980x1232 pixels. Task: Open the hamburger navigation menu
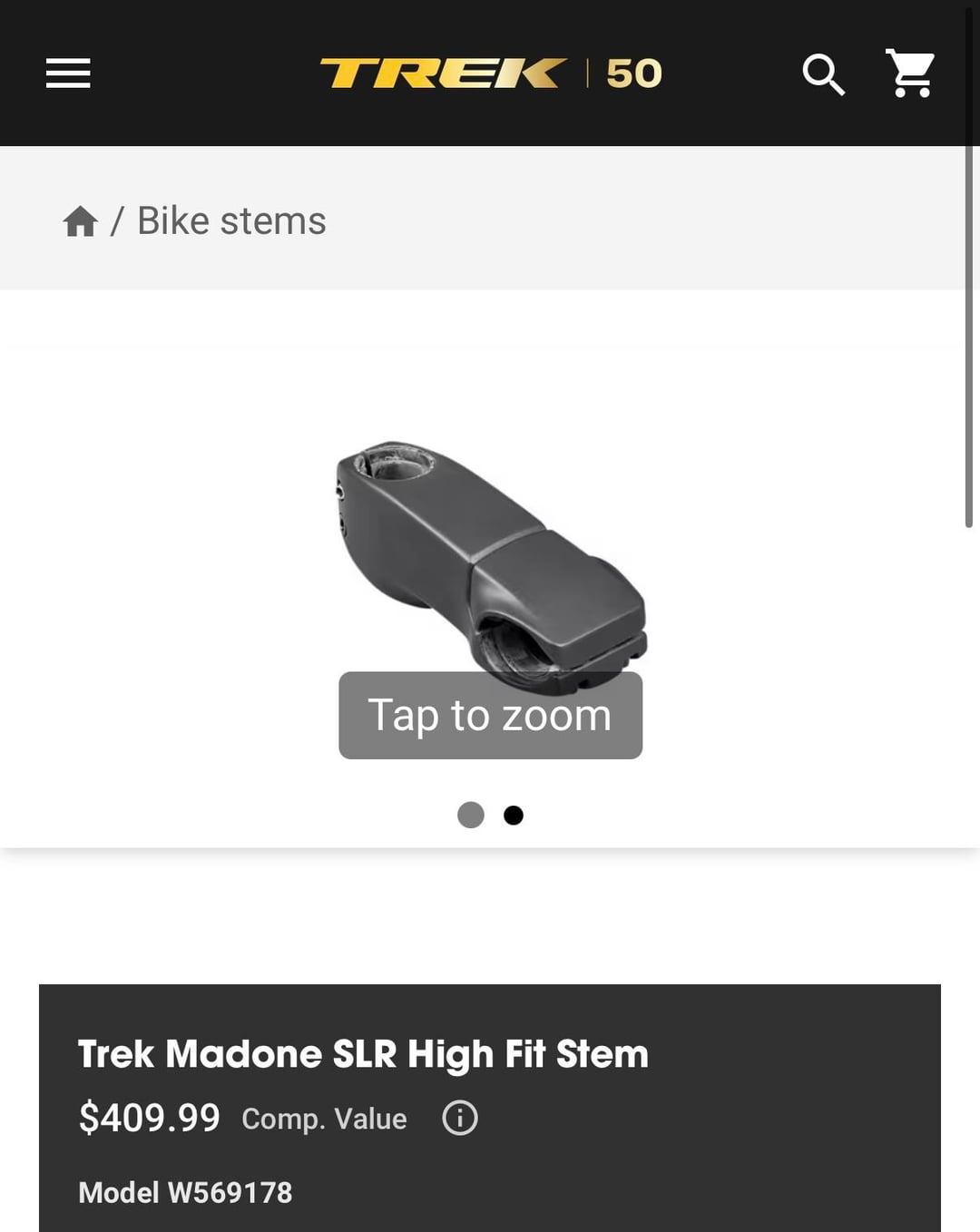tap(68, 73)
